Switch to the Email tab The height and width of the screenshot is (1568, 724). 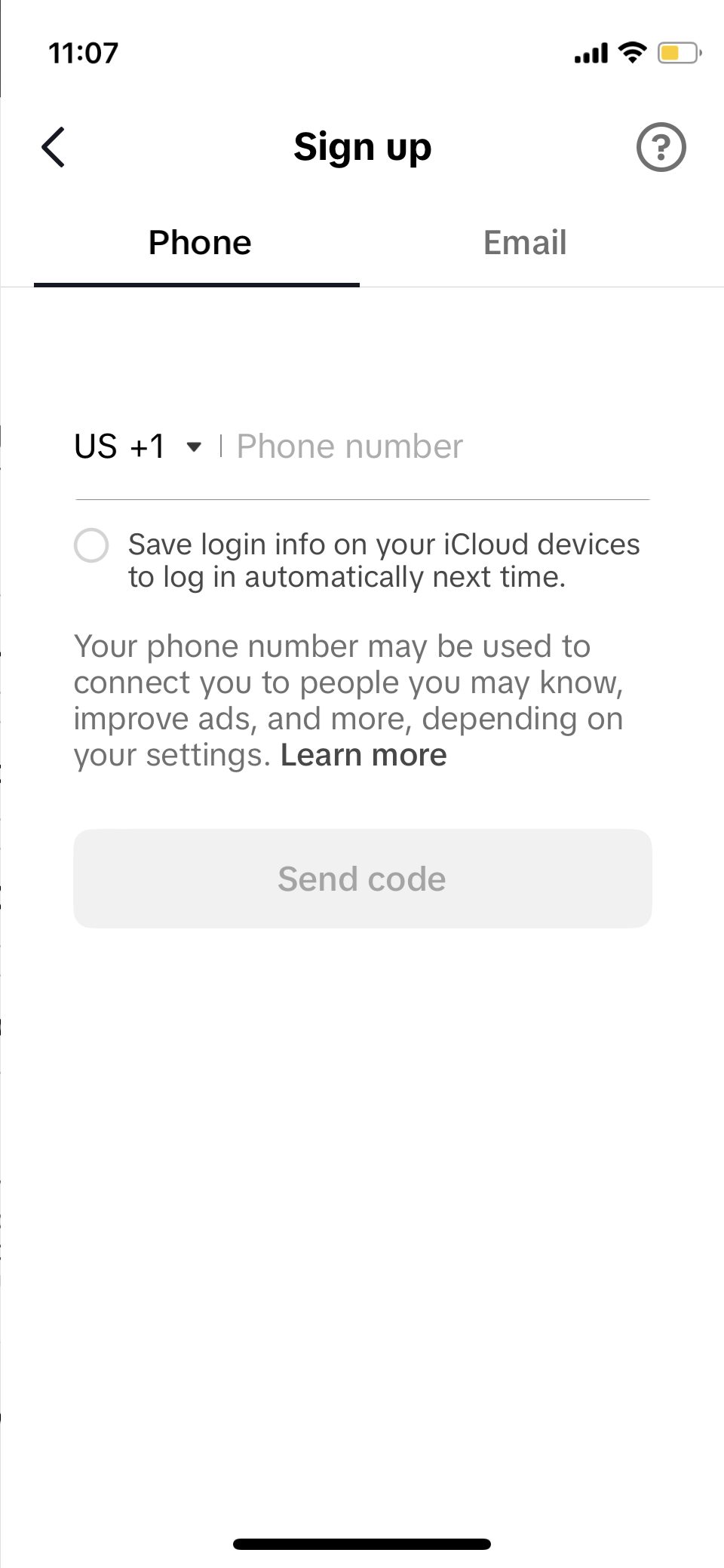pyautogui.click(x=525, y=243)
